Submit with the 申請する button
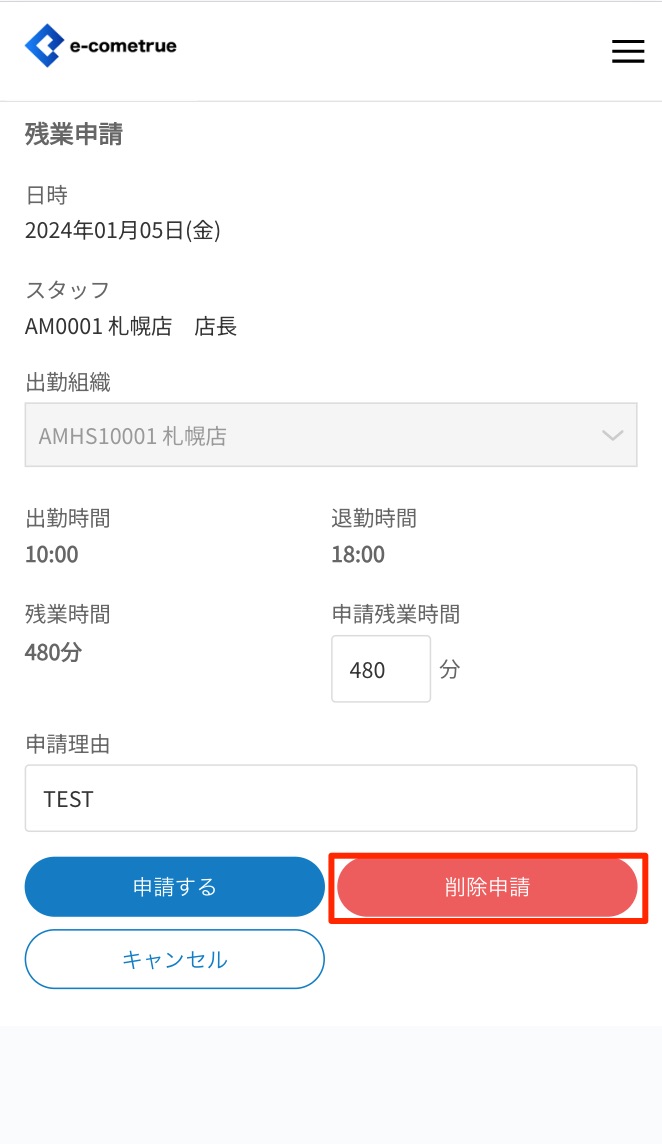The width and height of the screenshot is (662, 1144). [174, 887]
